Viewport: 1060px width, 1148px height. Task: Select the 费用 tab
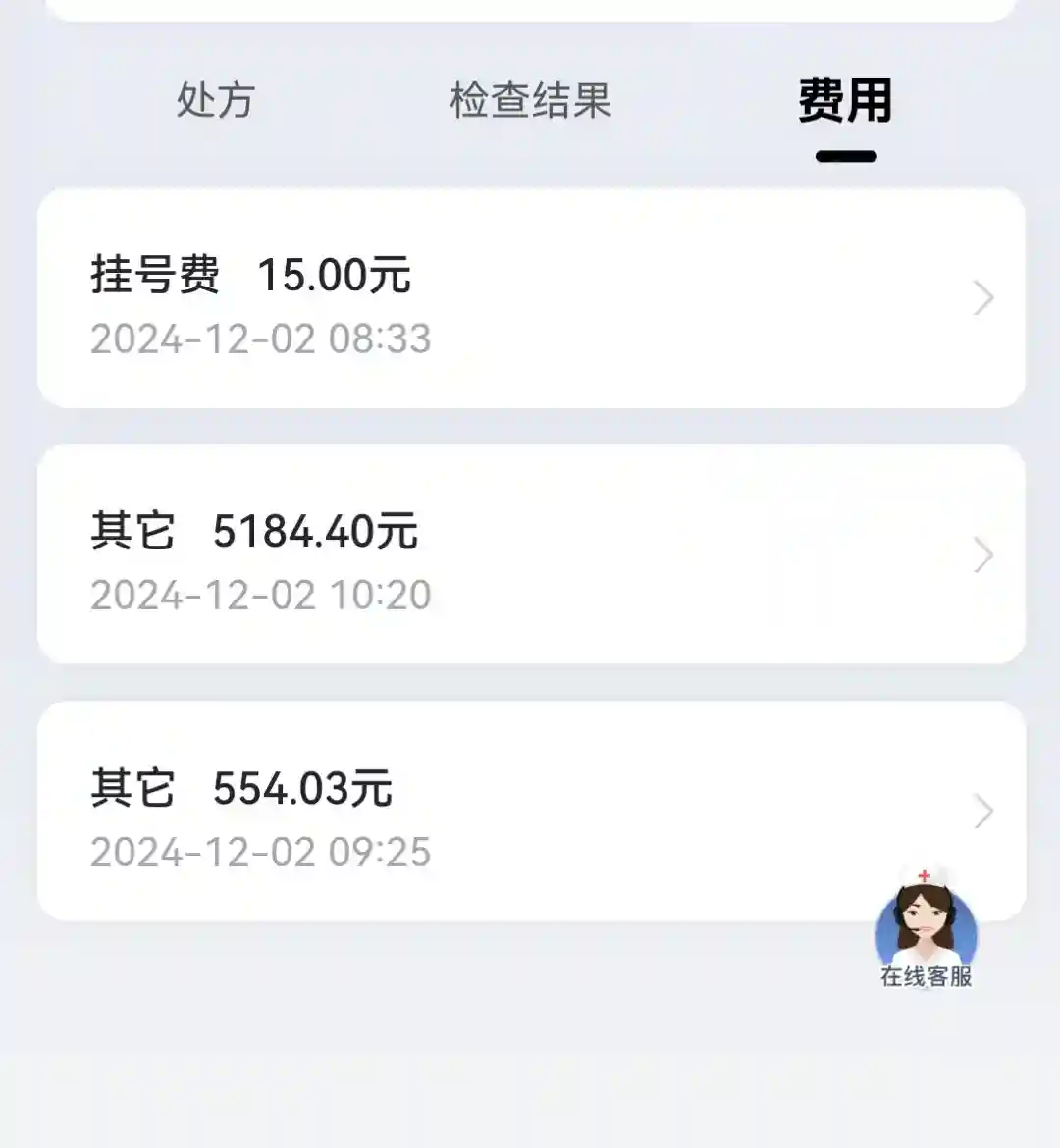[x=845, y=102]
